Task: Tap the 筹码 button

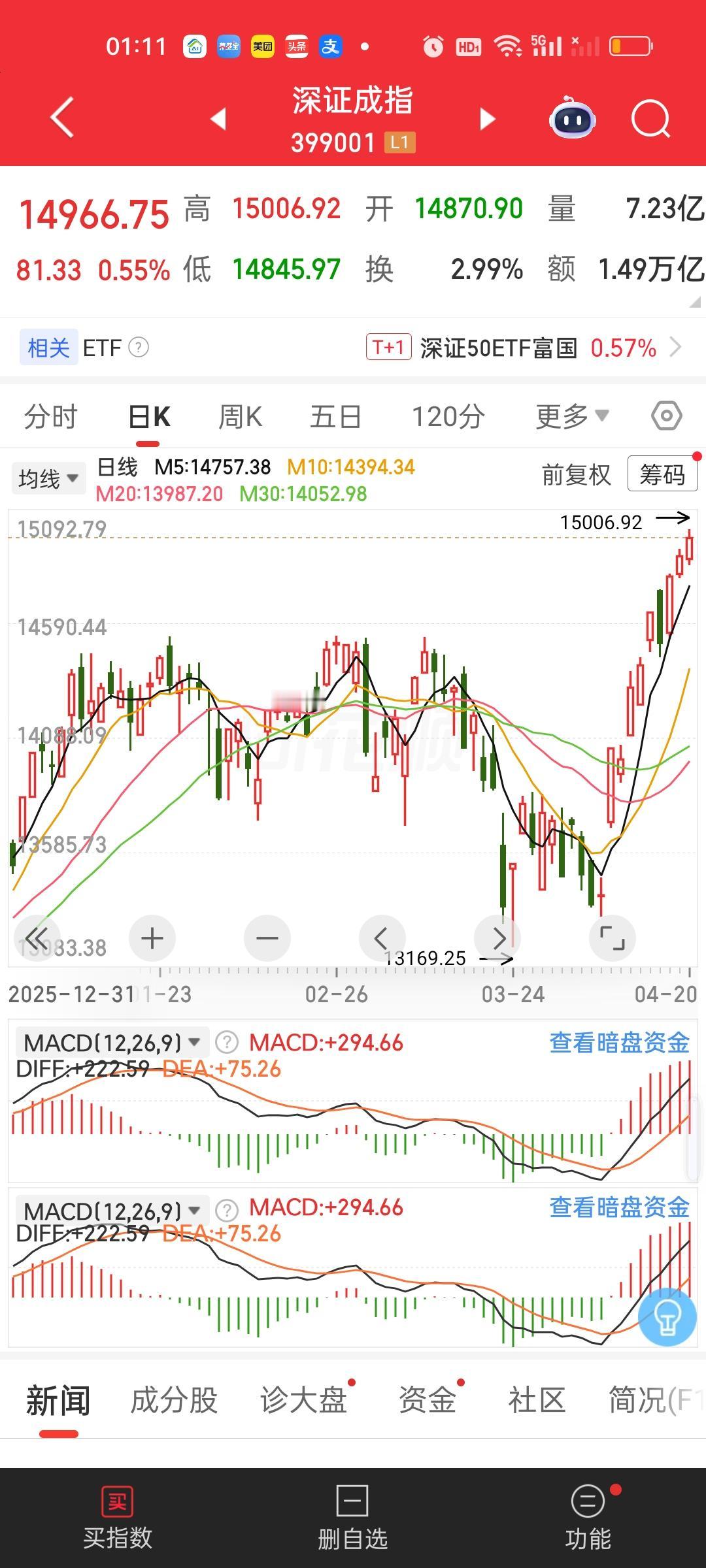Action: (x=662, y=474)
